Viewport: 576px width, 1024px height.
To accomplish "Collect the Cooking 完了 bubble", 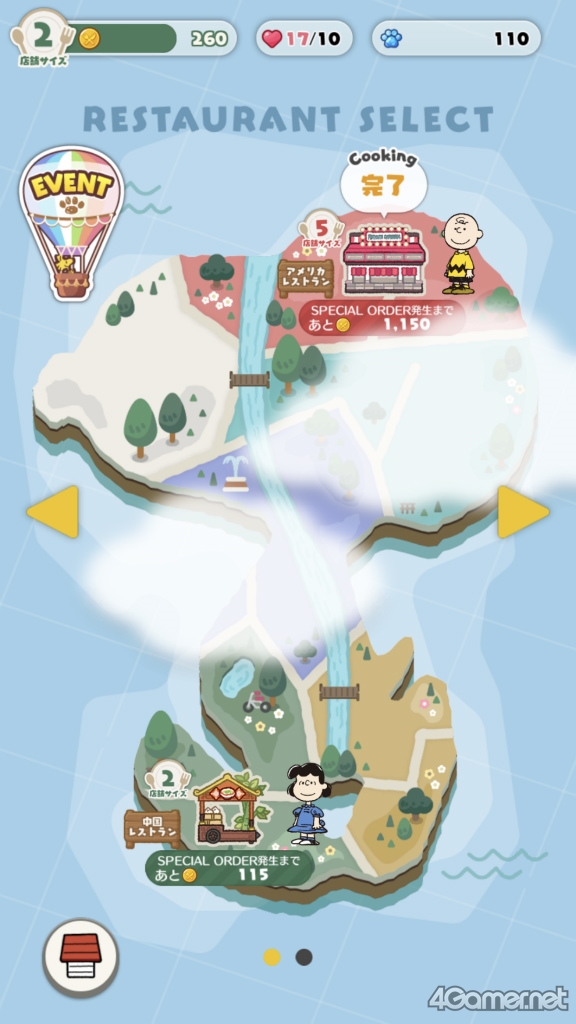I will 384,180.
